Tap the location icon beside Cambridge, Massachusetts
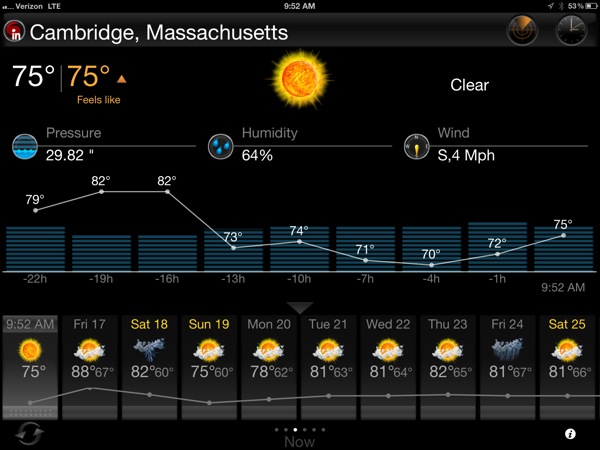 coord(15,33)
